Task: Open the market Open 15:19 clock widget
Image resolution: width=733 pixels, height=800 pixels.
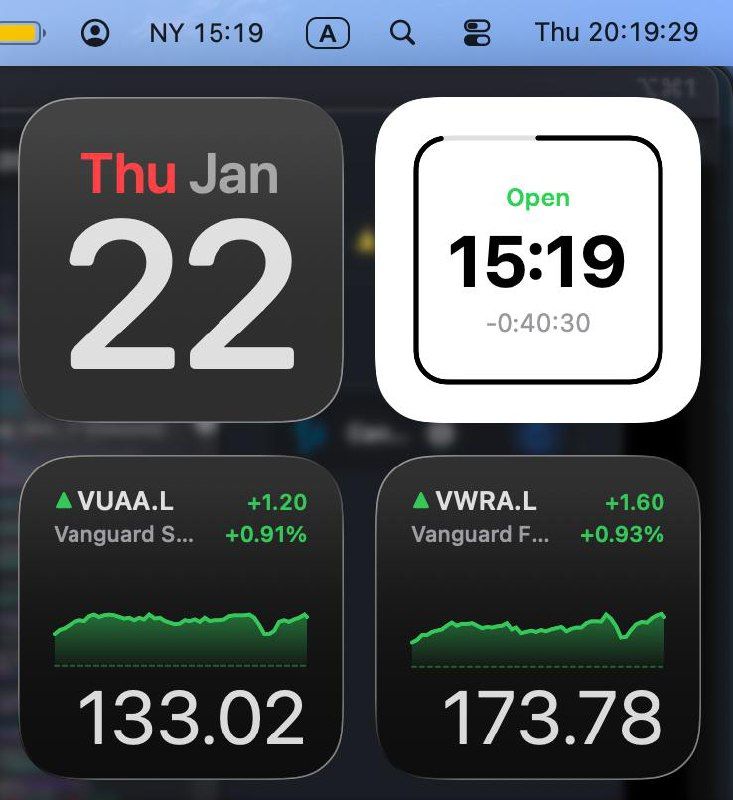Action: click(x=538, y=260)
